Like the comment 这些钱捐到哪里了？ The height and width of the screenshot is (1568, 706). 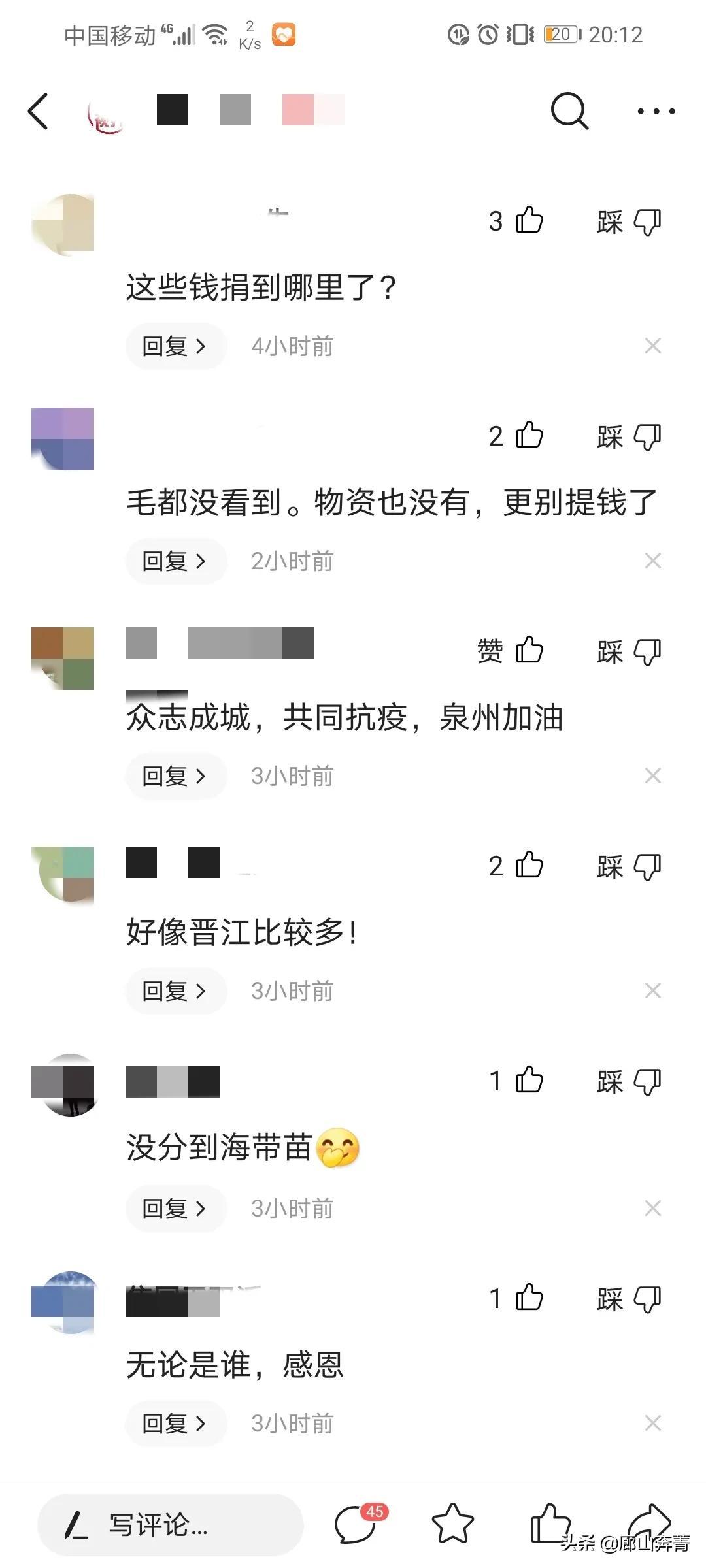(x=529, y=220)
